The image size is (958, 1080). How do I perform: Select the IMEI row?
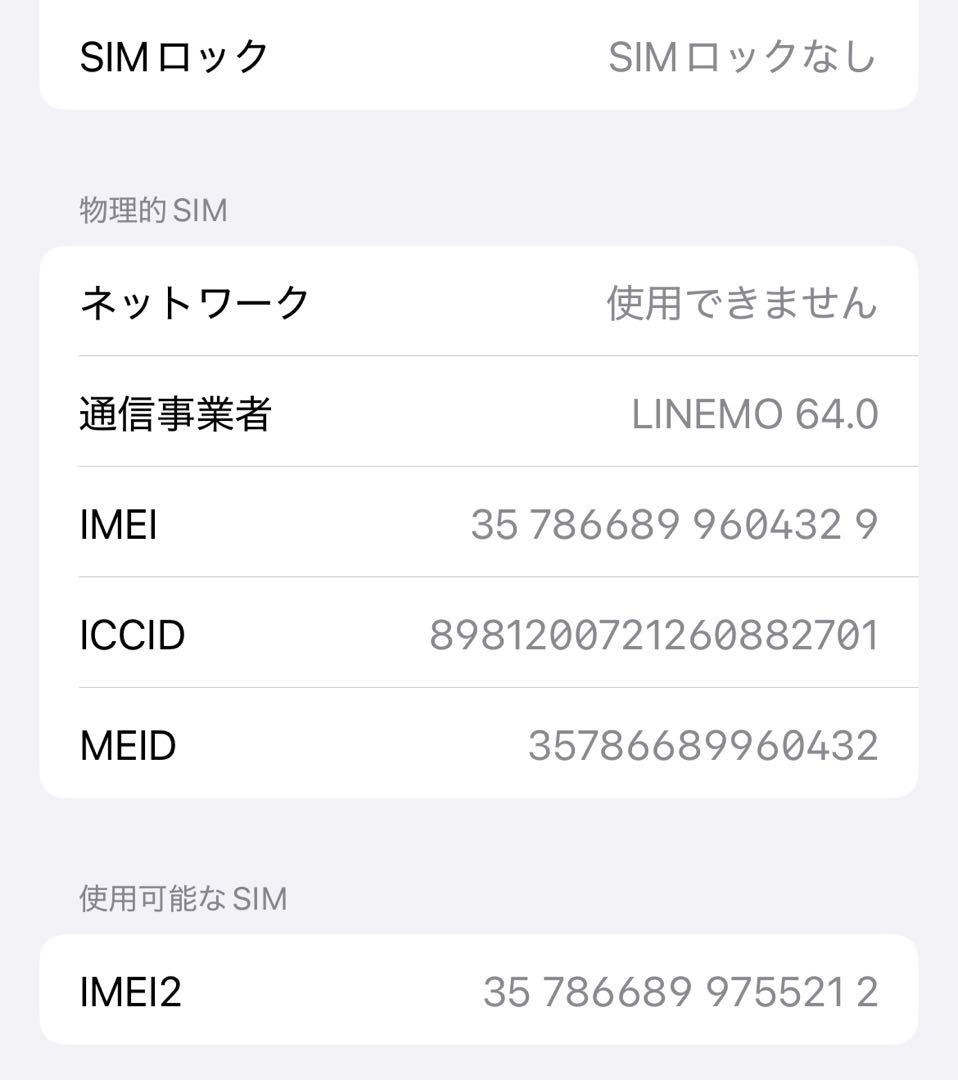click(x=479, y=524)
